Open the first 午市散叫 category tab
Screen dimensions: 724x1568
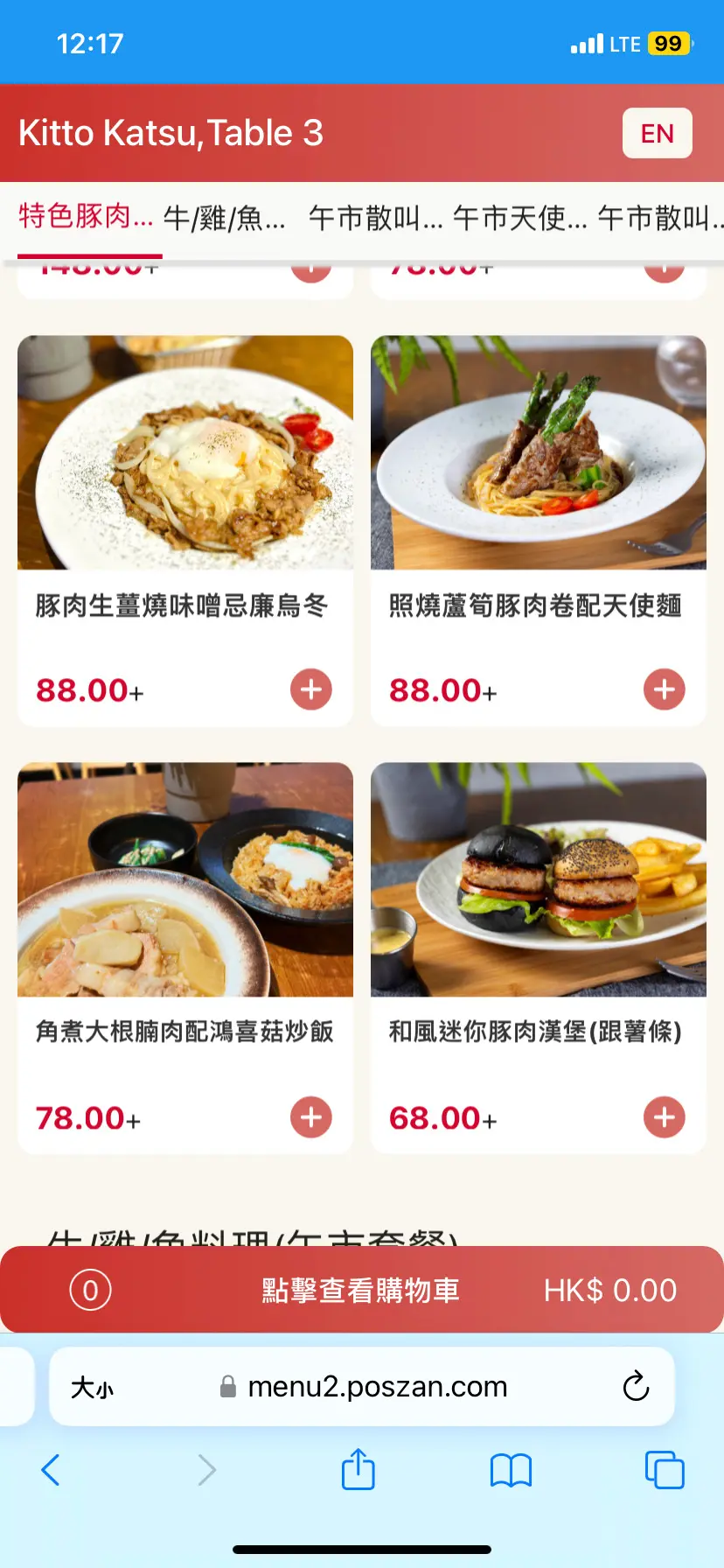coord(376,218)
